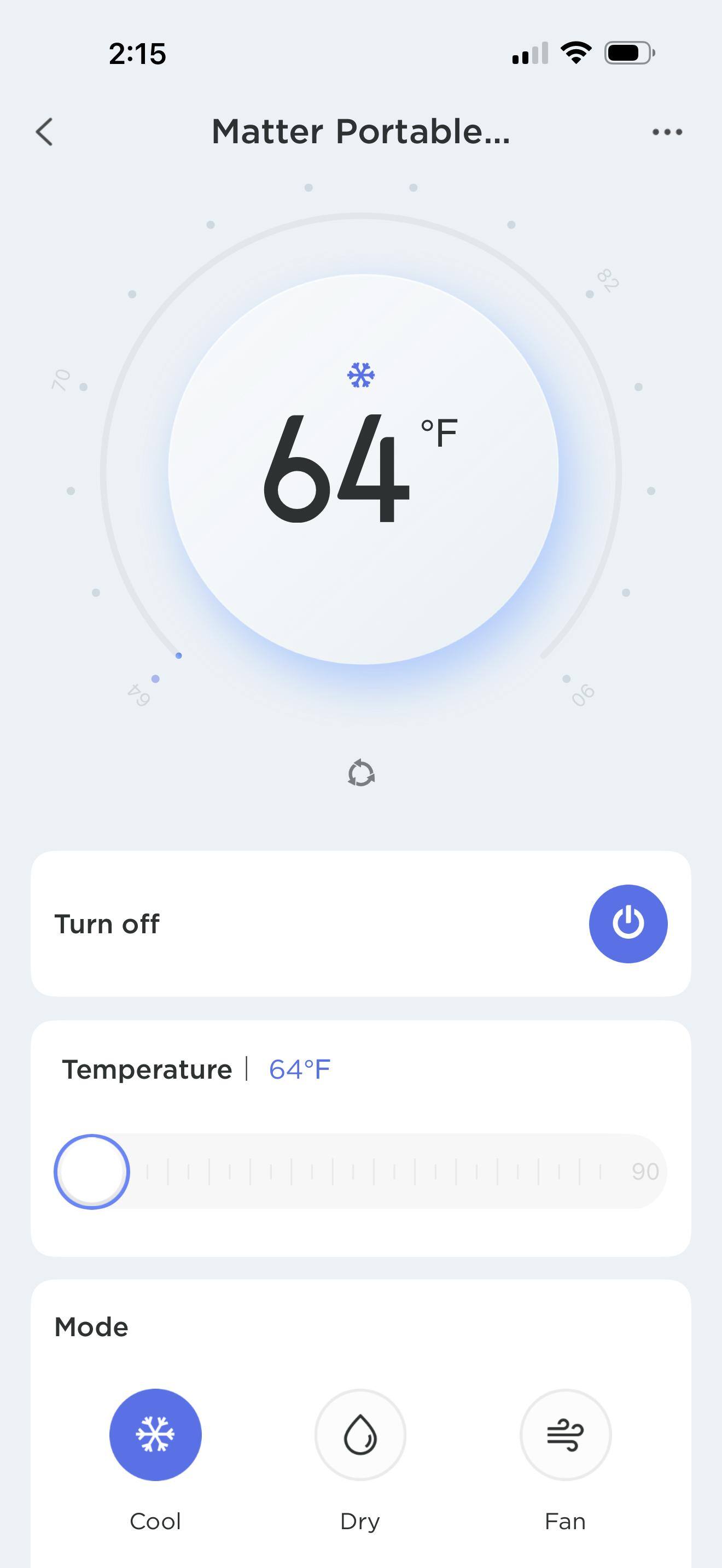722x1568 pixels.
Task: Select Cool mode
Action: coord(155,1434)
